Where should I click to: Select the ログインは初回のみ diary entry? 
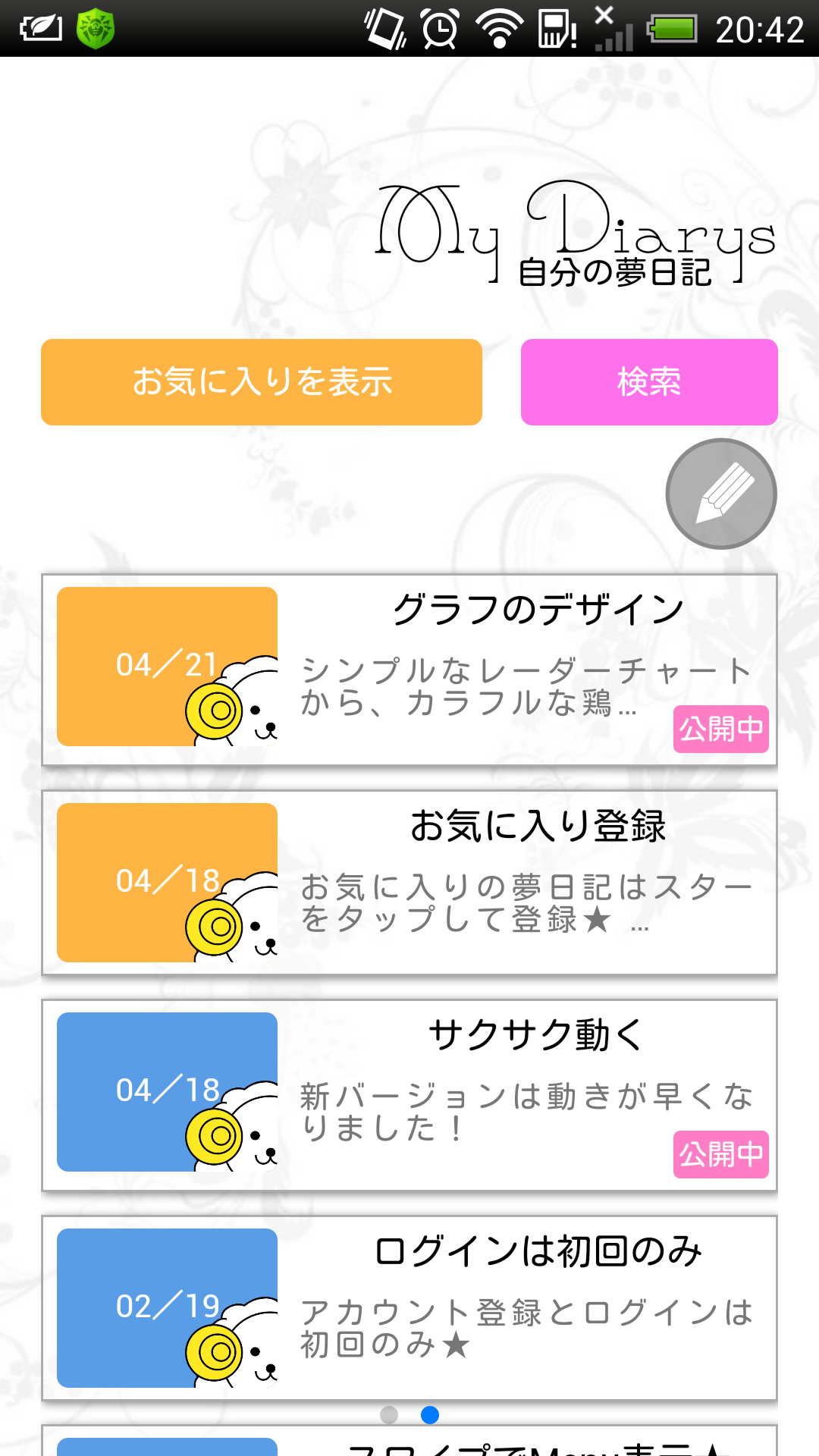click(x=409, y=1304)
